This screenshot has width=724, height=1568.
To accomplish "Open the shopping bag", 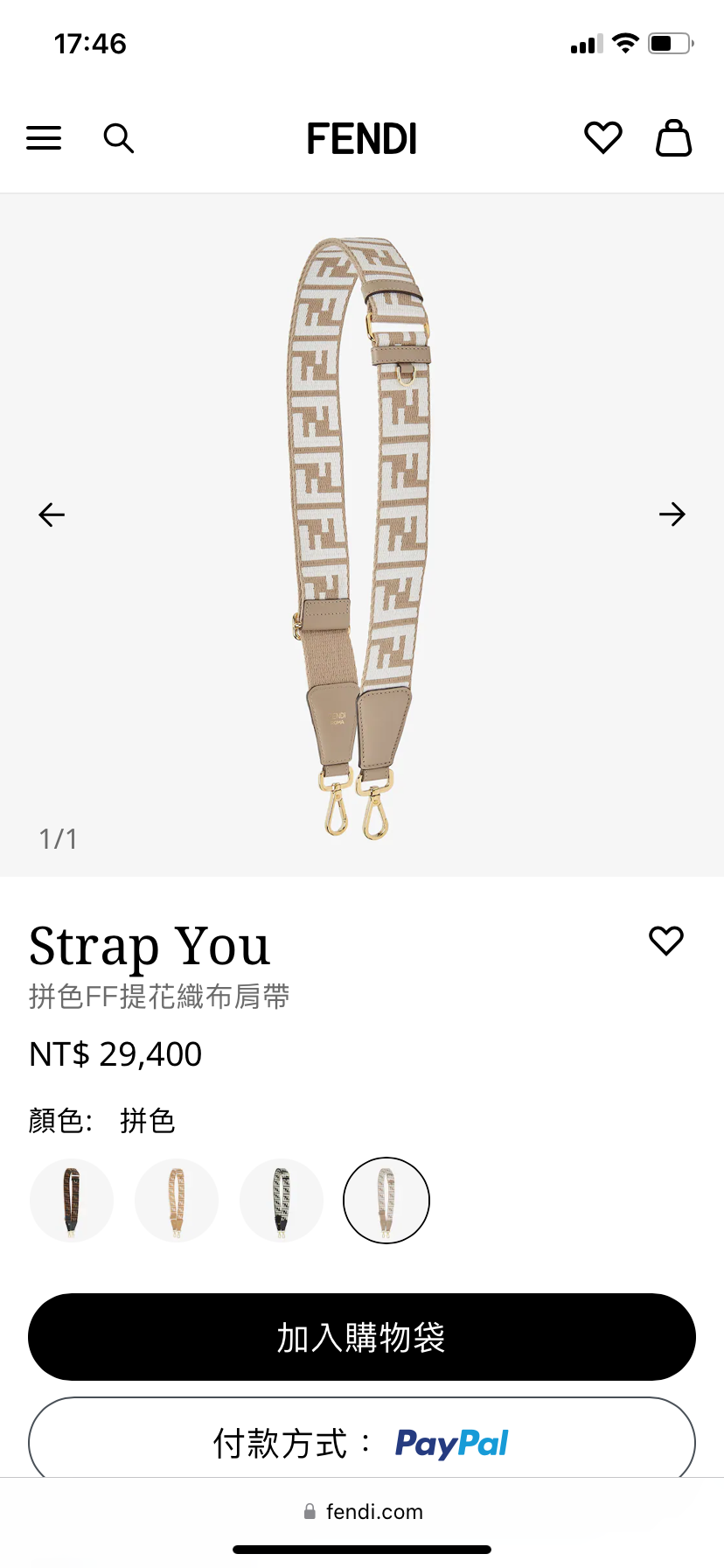I will coord(673,138).
